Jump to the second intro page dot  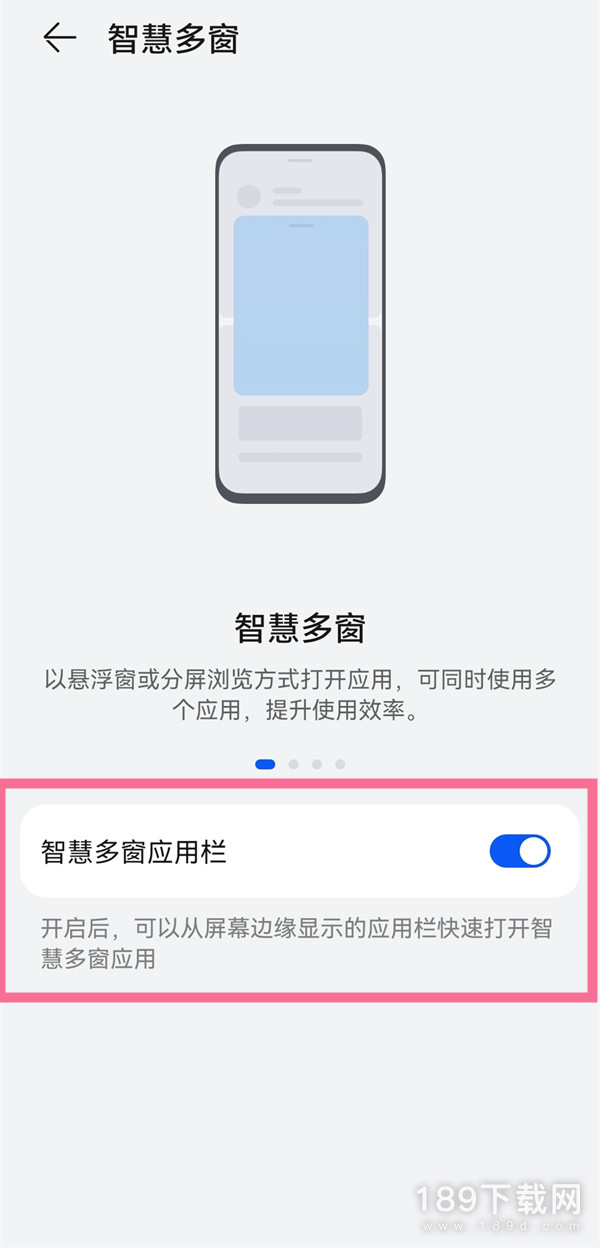[x=293, y=764]
